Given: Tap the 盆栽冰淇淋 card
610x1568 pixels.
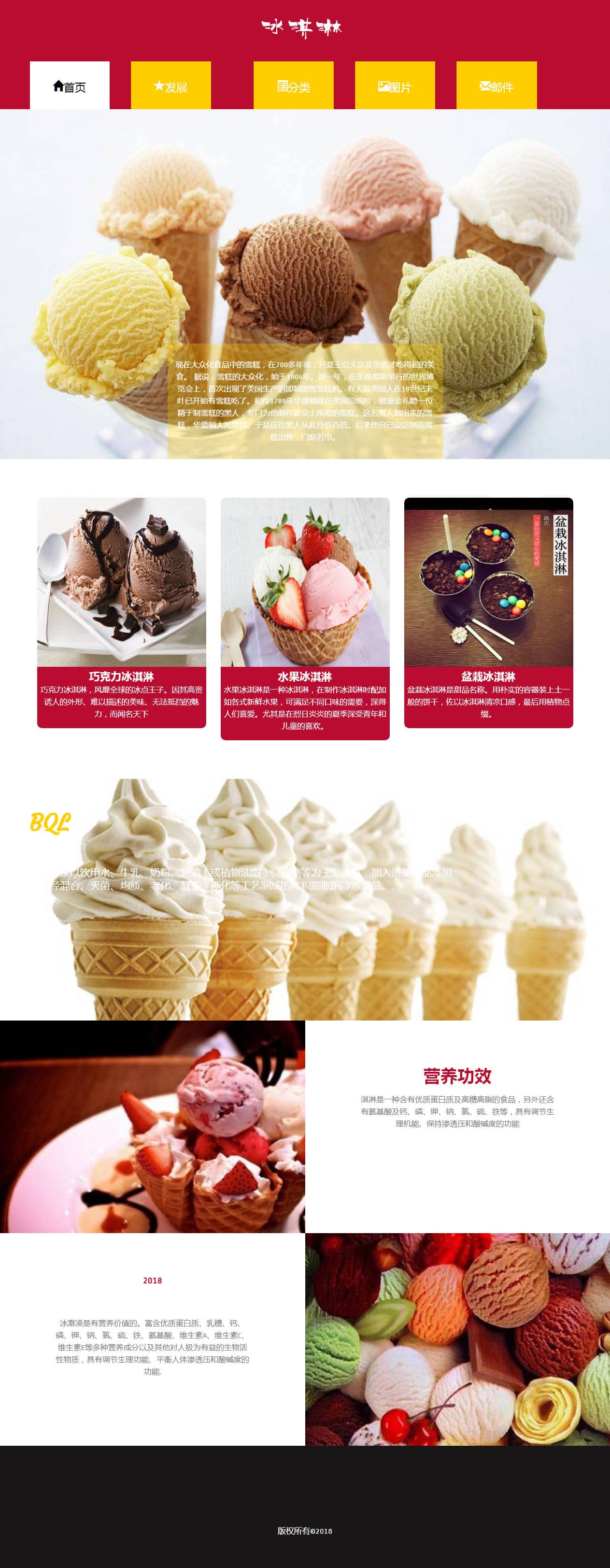Looking at the screenshot, I should [x=488, y=612].
